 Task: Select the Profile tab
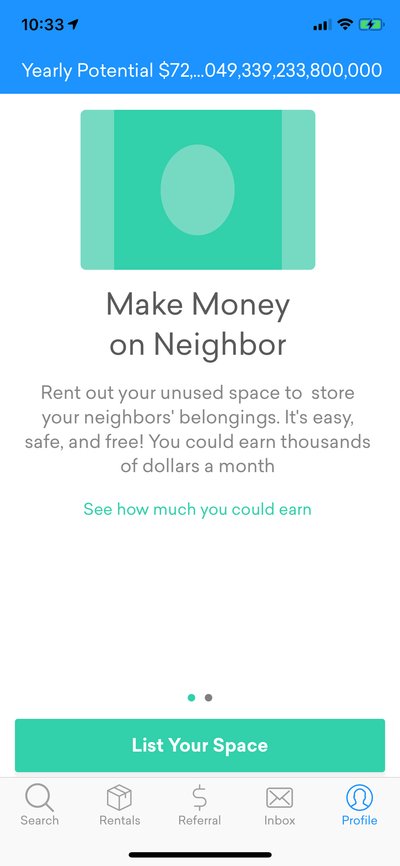pyautogui.click(x=359, y=805)
